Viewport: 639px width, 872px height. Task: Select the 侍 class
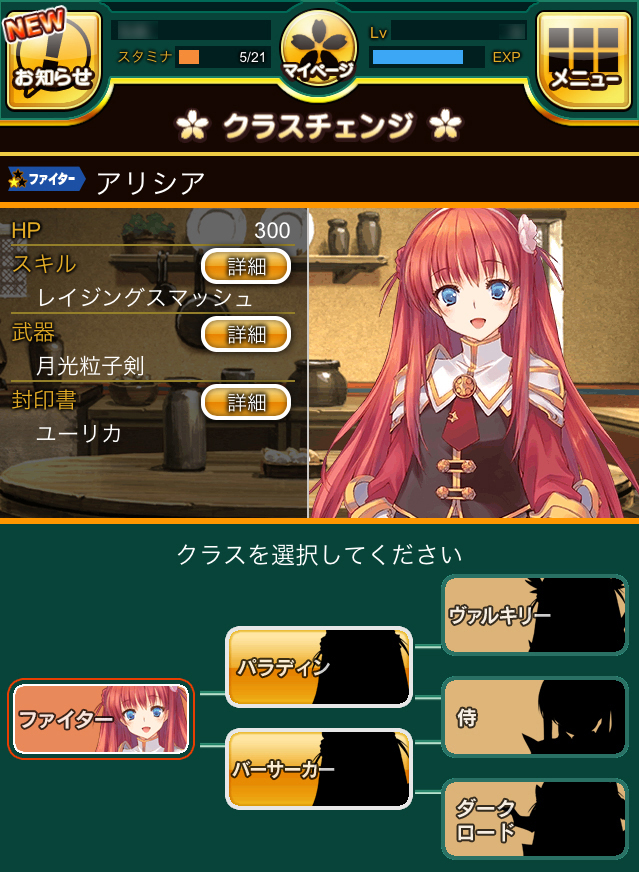tap(535, 716)
